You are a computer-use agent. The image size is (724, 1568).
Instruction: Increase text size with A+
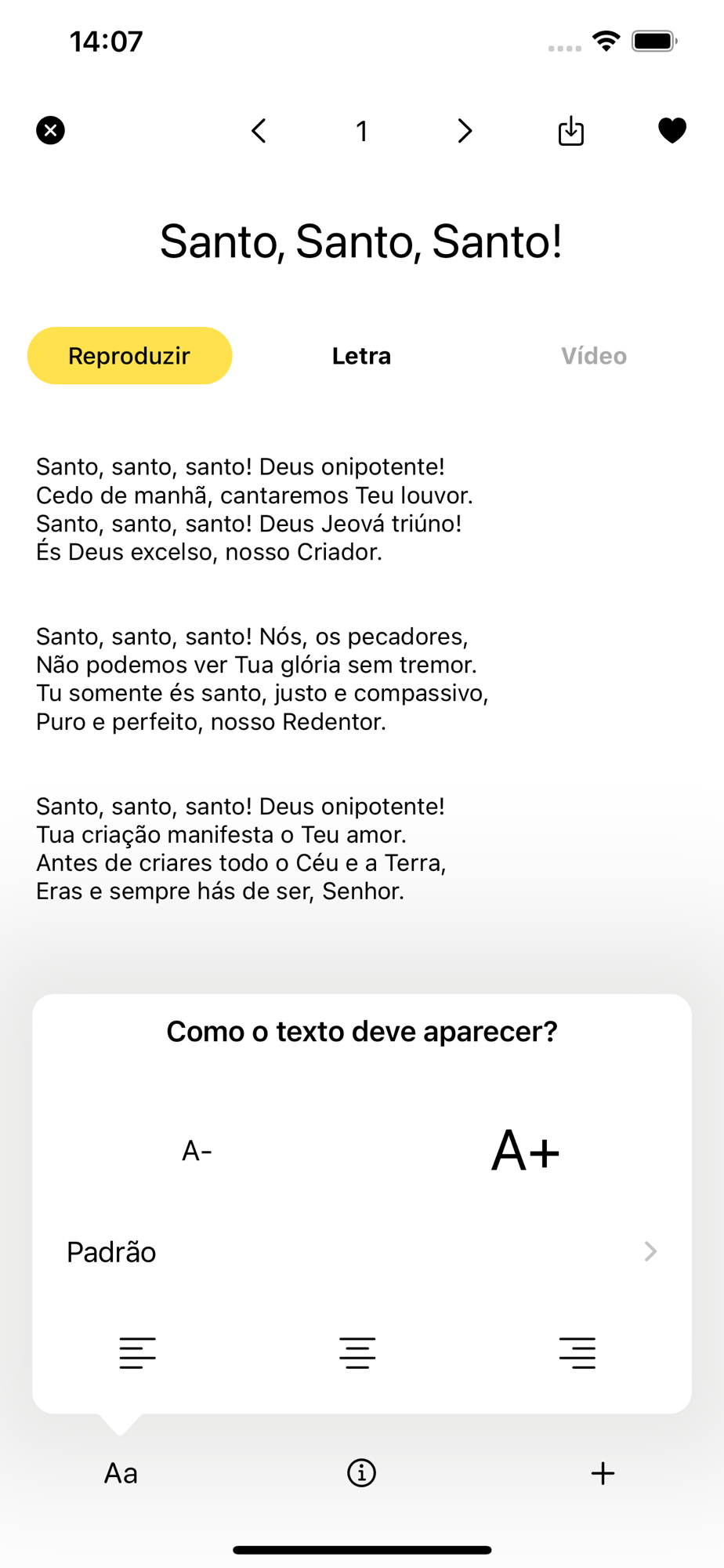tap(525, 1151)
